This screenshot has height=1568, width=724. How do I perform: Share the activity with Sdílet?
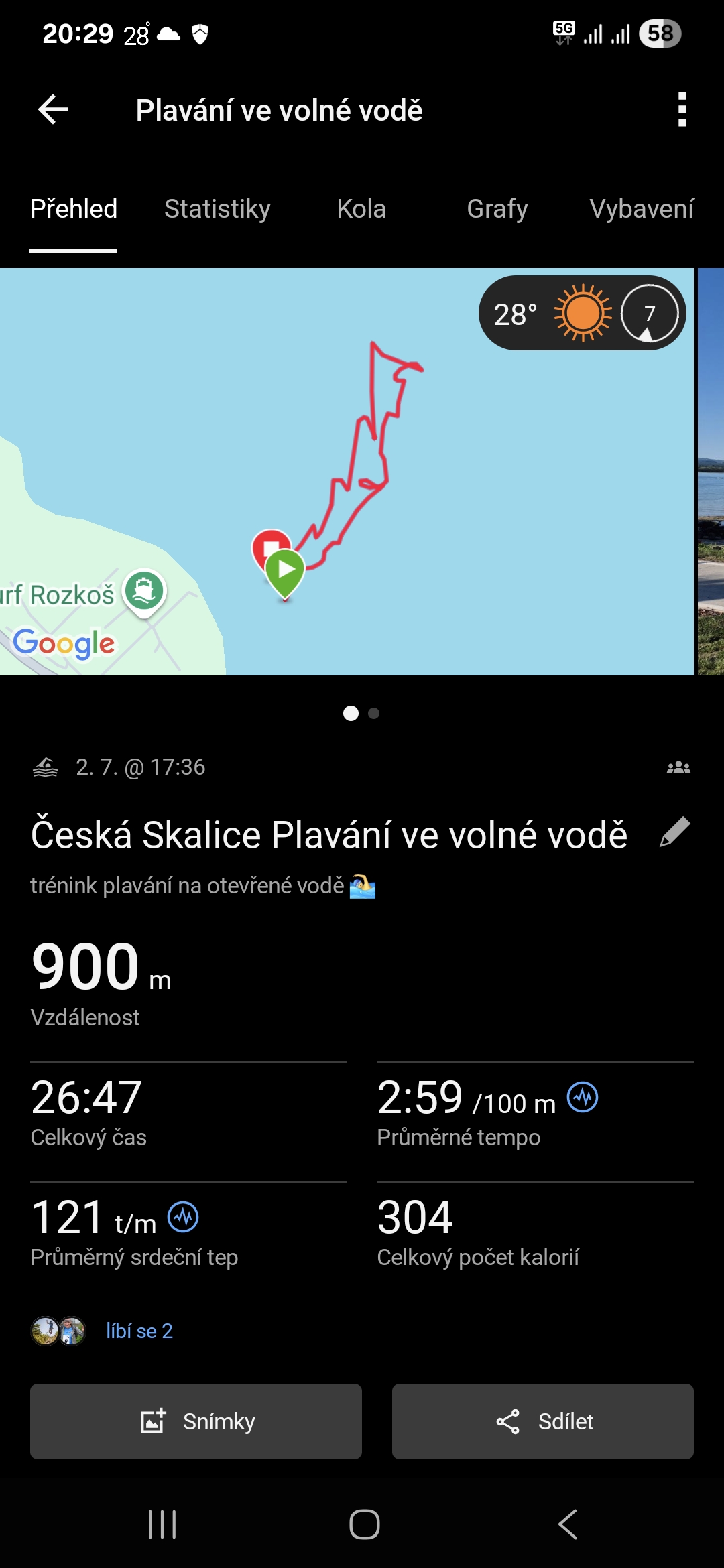coord(542,1421)
